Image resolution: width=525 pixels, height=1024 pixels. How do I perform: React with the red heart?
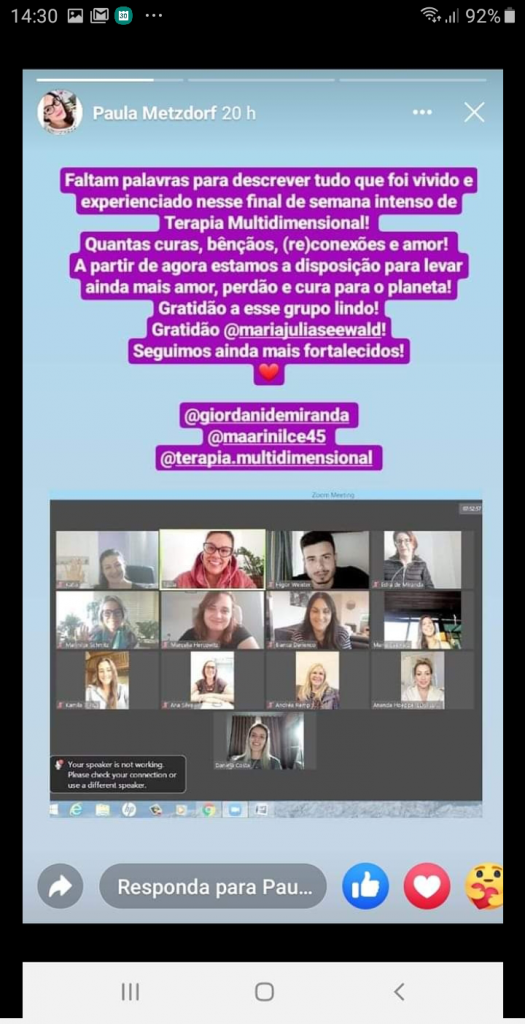[427, 886]
